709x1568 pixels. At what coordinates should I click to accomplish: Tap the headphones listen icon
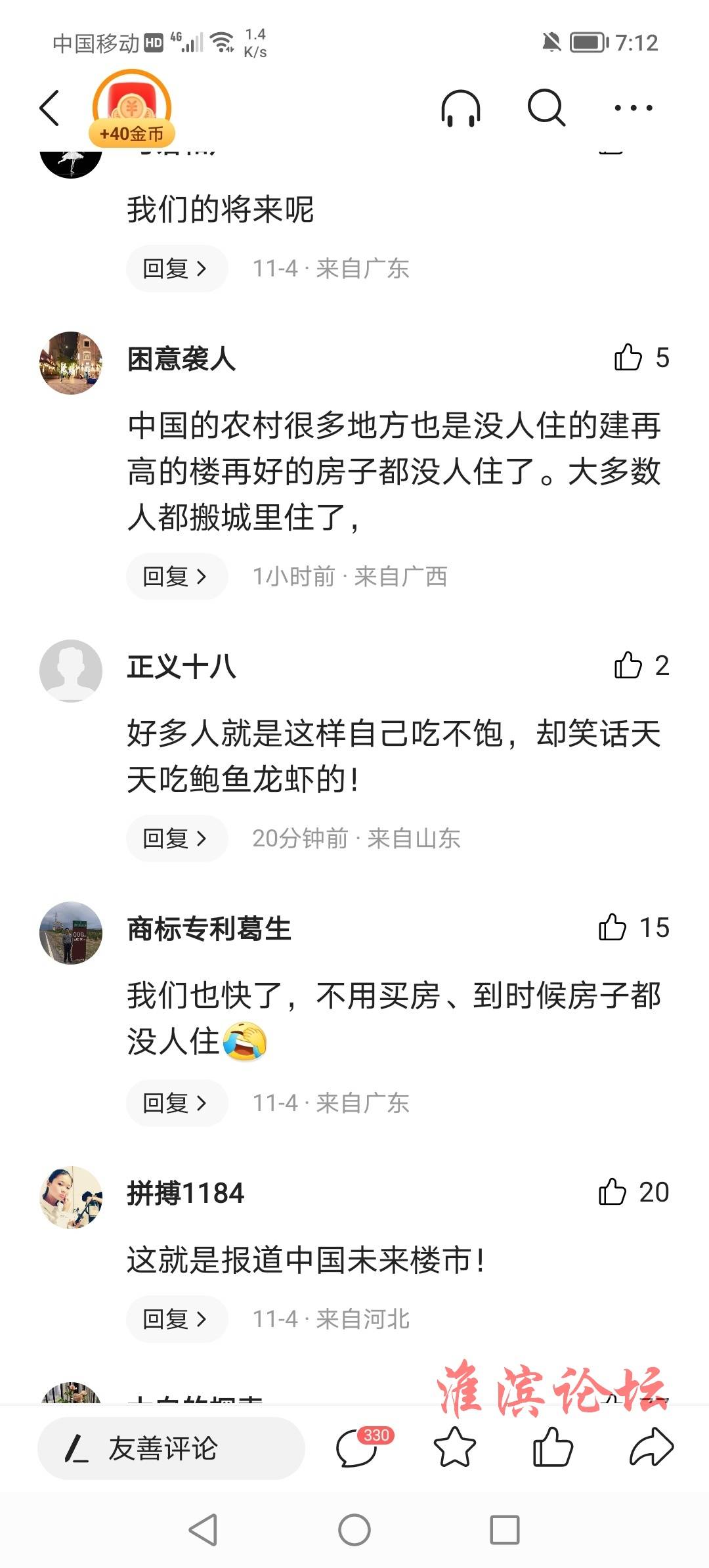pyautogui.click(x=460, y=108)
